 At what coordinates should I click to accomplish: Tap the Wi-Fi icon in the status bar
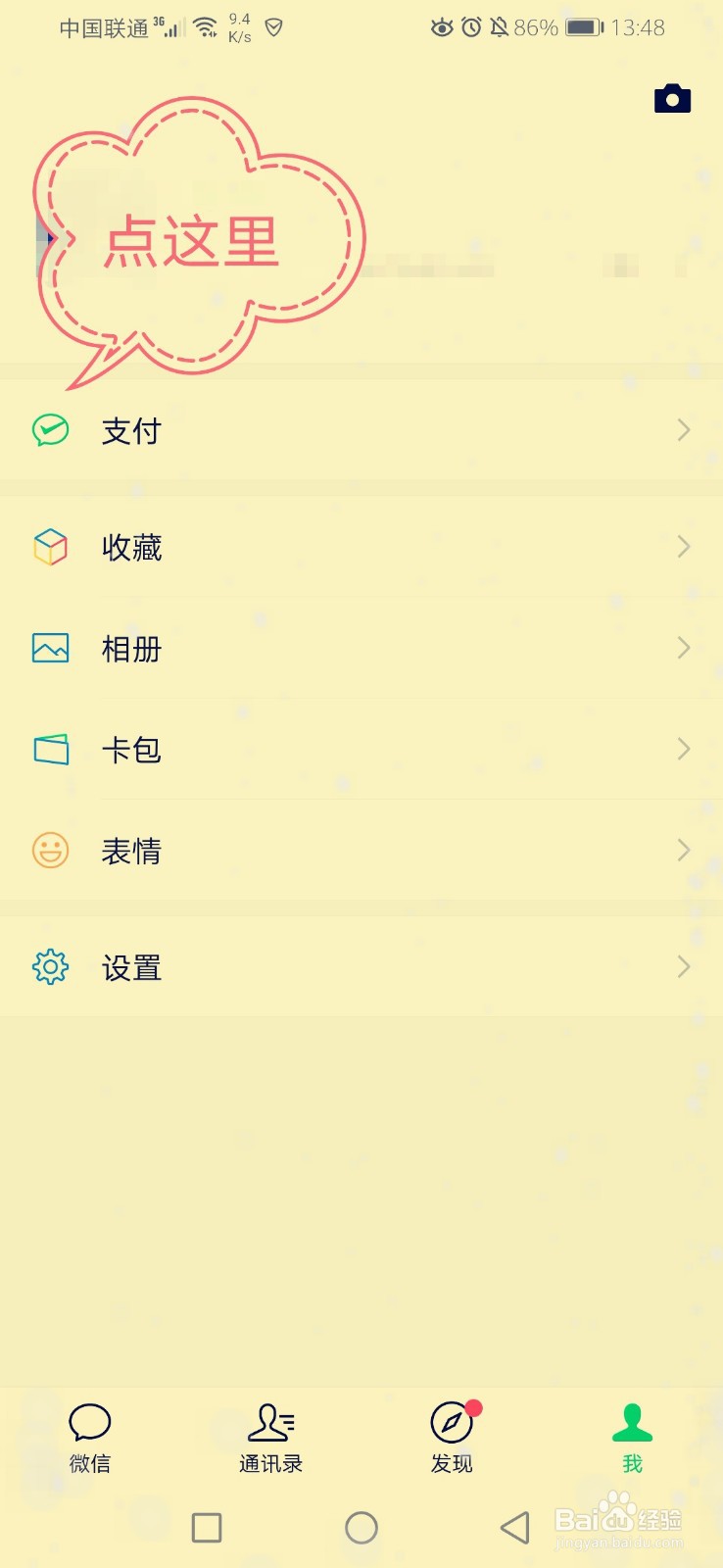click(207, 25)
